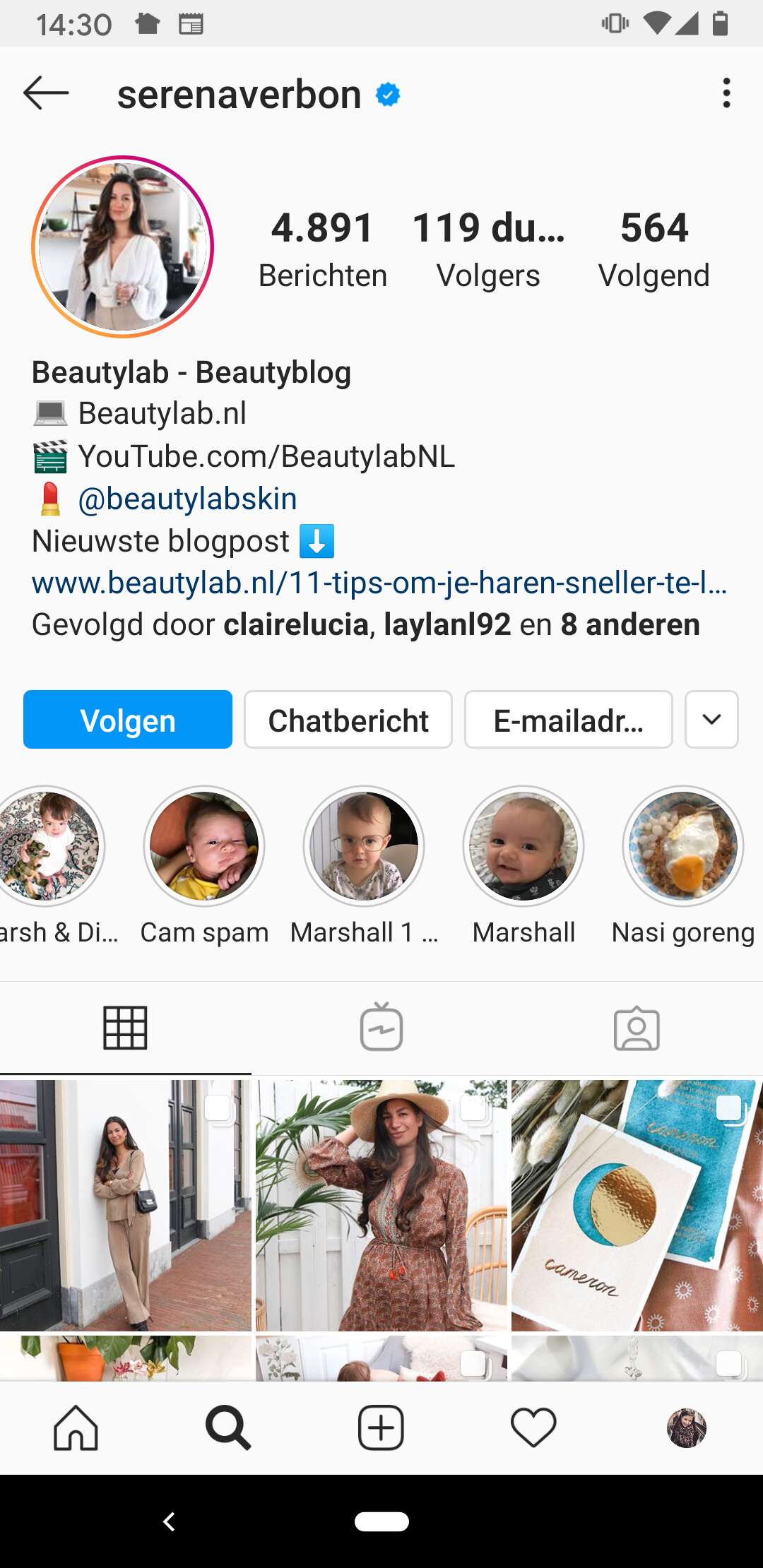Open the post with the straw hat

[381, 1205]
